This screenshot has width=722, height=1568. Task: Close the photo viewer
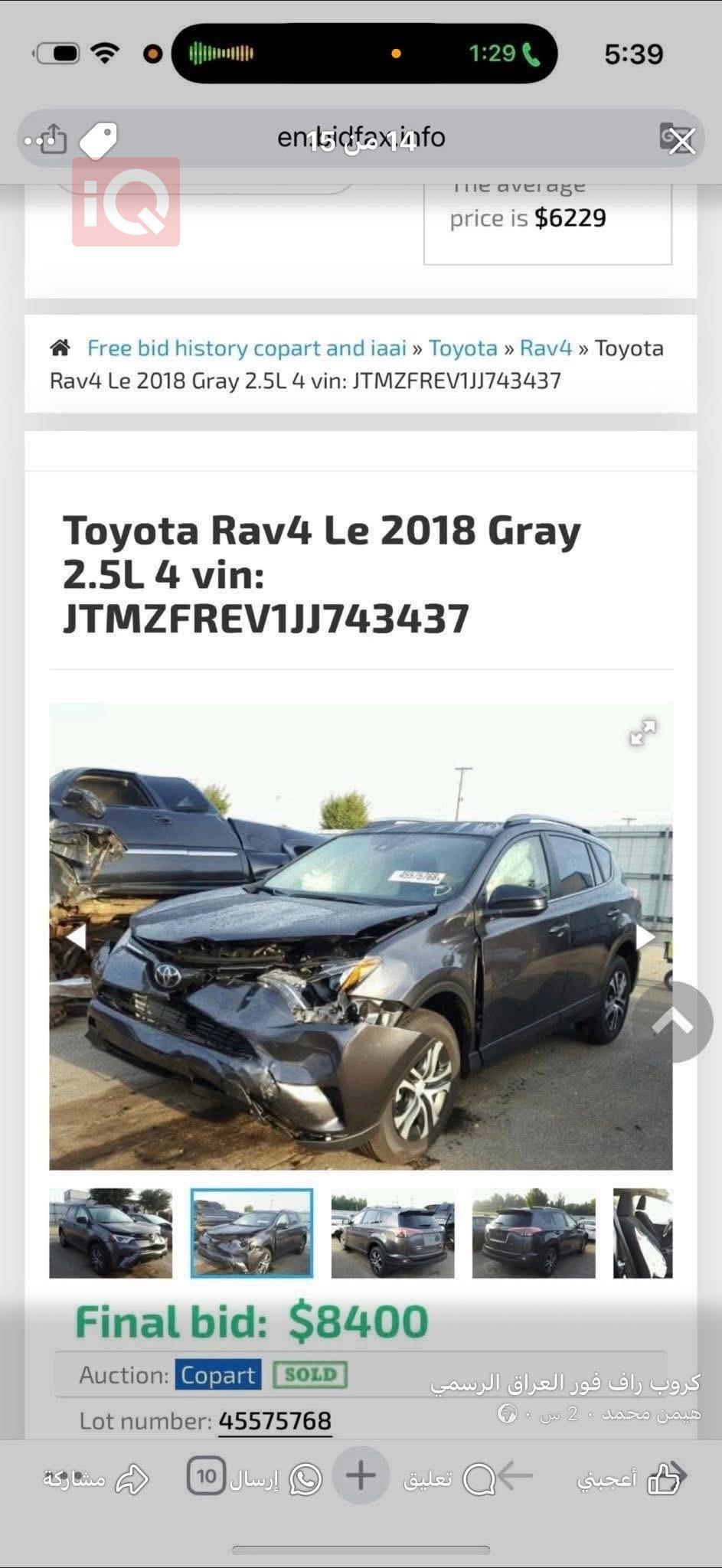pos(681,141)
